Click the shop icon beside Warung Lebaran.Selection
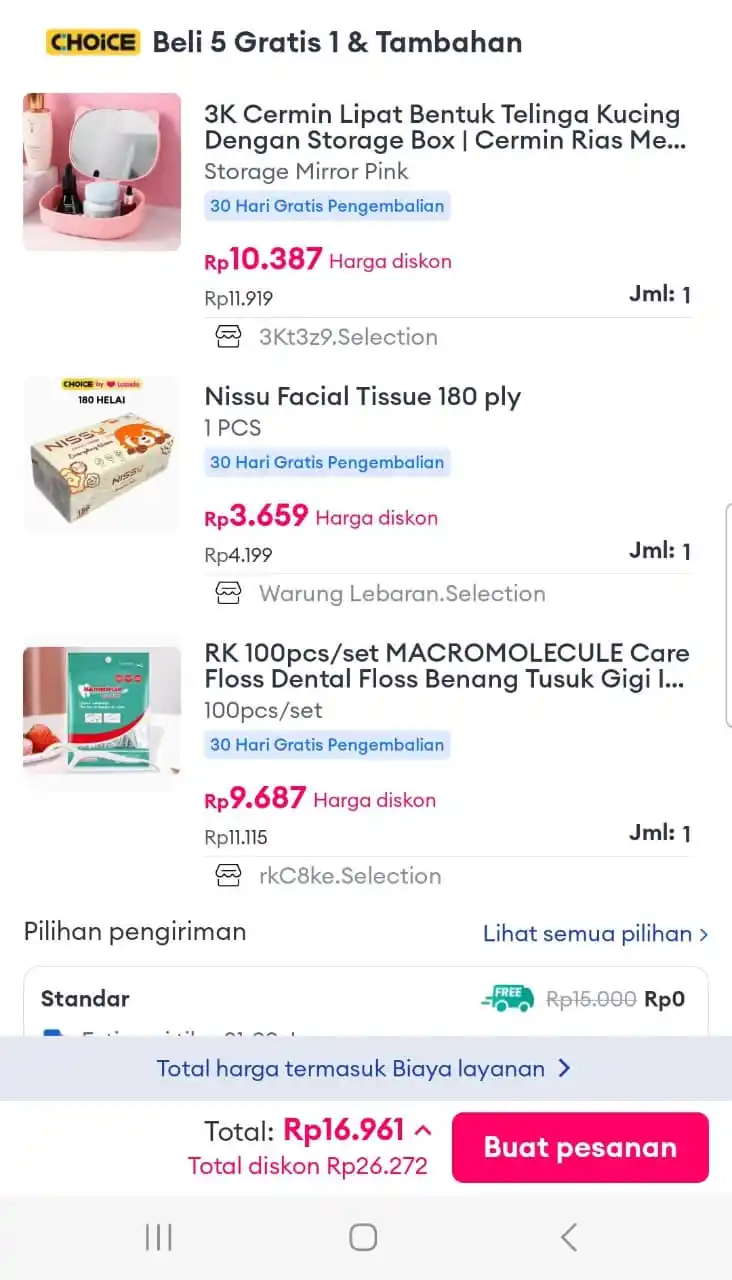The height and width of the screenshot is (1280, 732). pyautogui.click(x=229, y=593)
